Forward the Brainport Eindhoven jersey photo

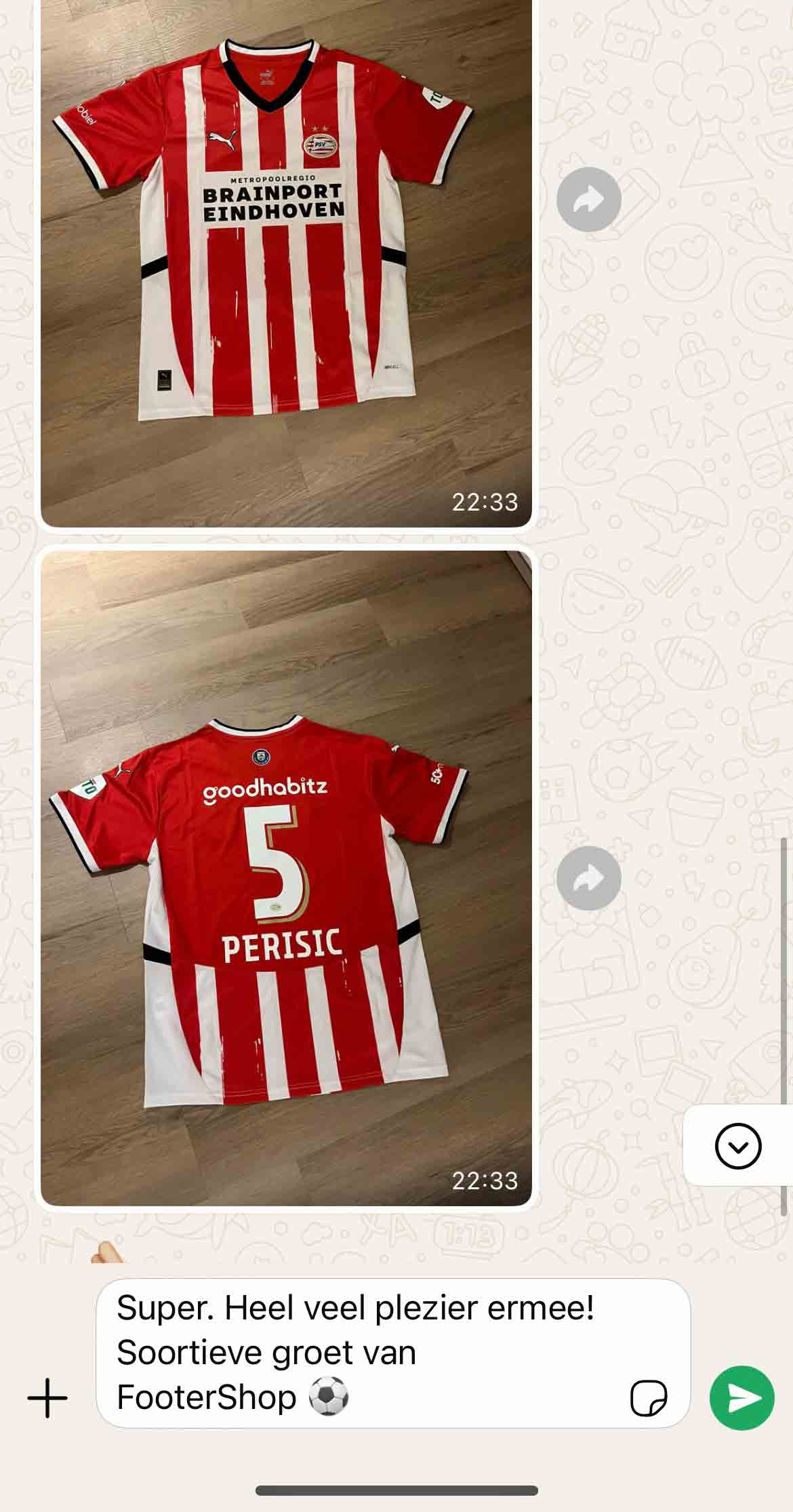[588, 199]
